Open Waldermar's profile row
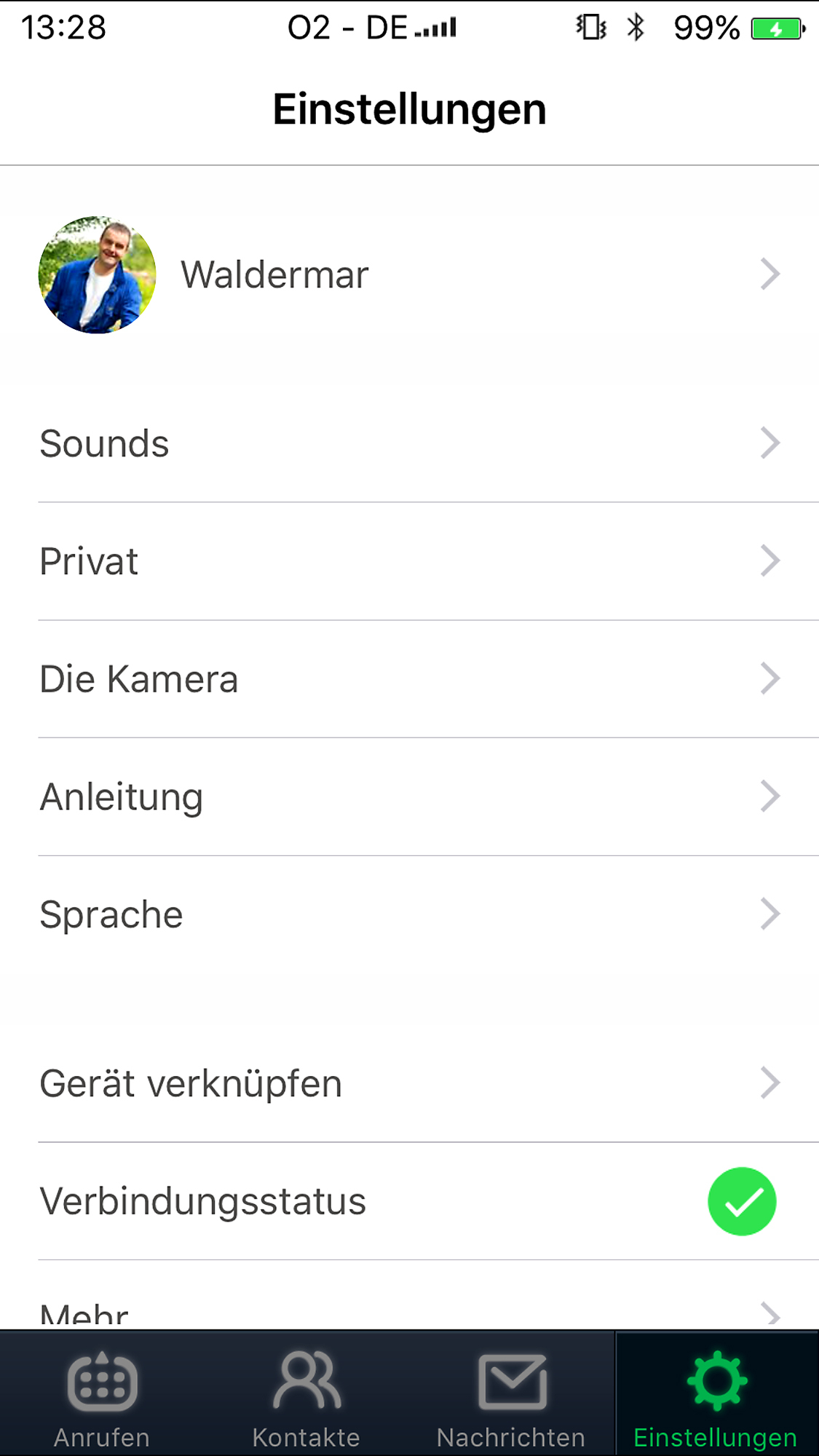 click(x=408, y=275)
